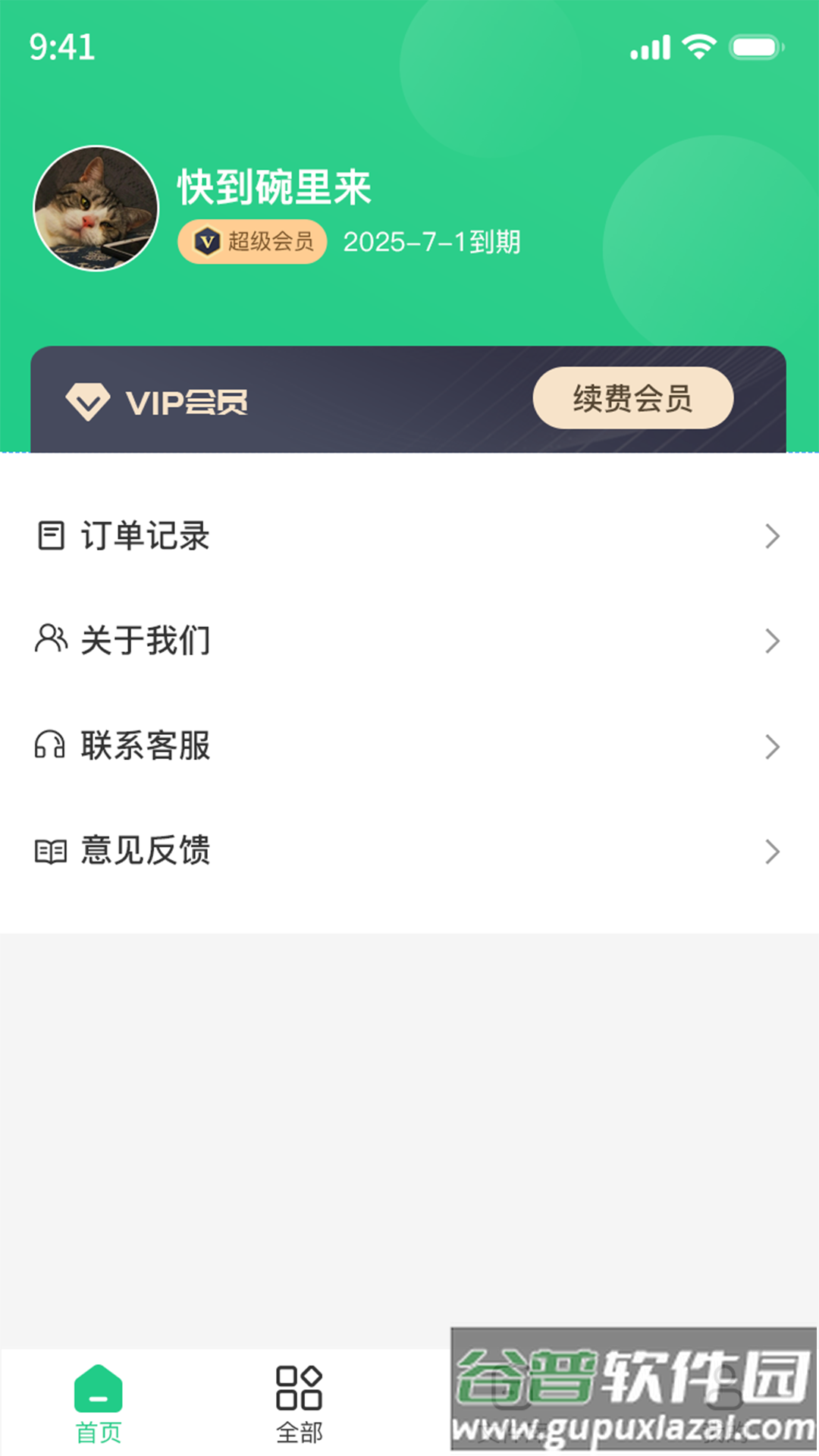Open the 关于我们 row
Screen dimensions: 819x1456
409,641
